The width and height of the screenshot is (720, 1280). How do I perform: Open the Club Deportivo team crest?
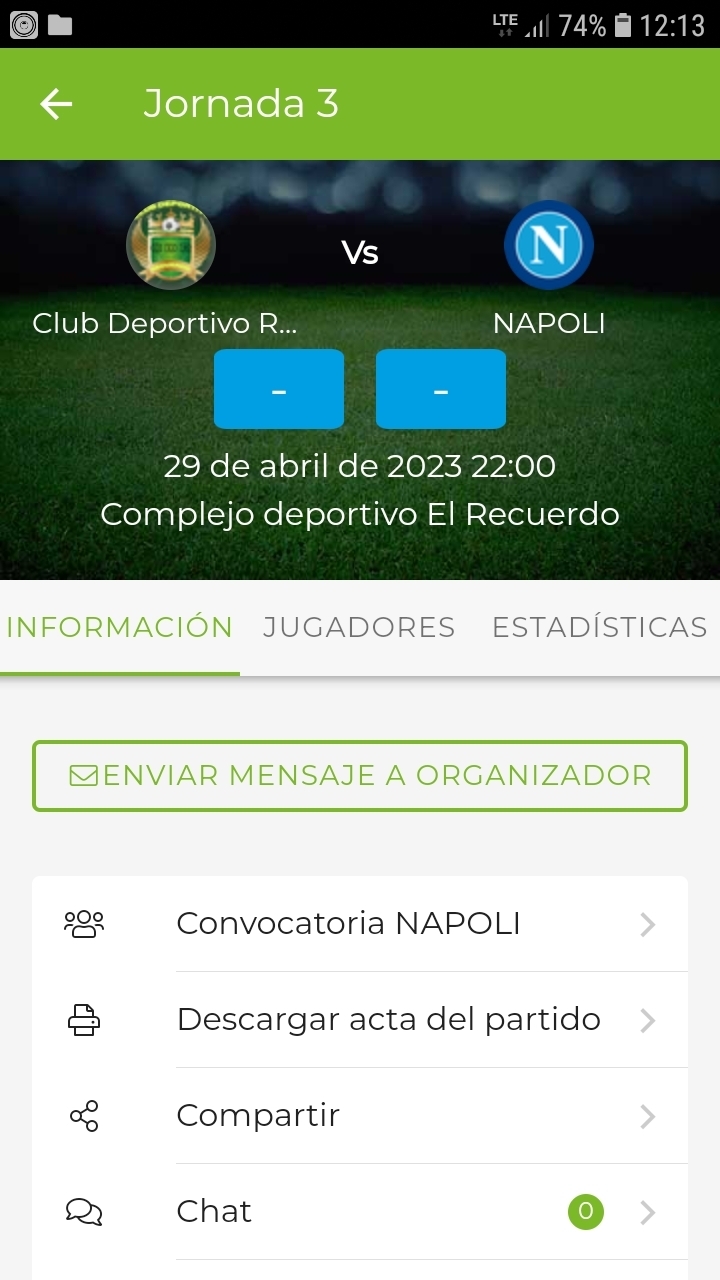(x=171, y=246)
